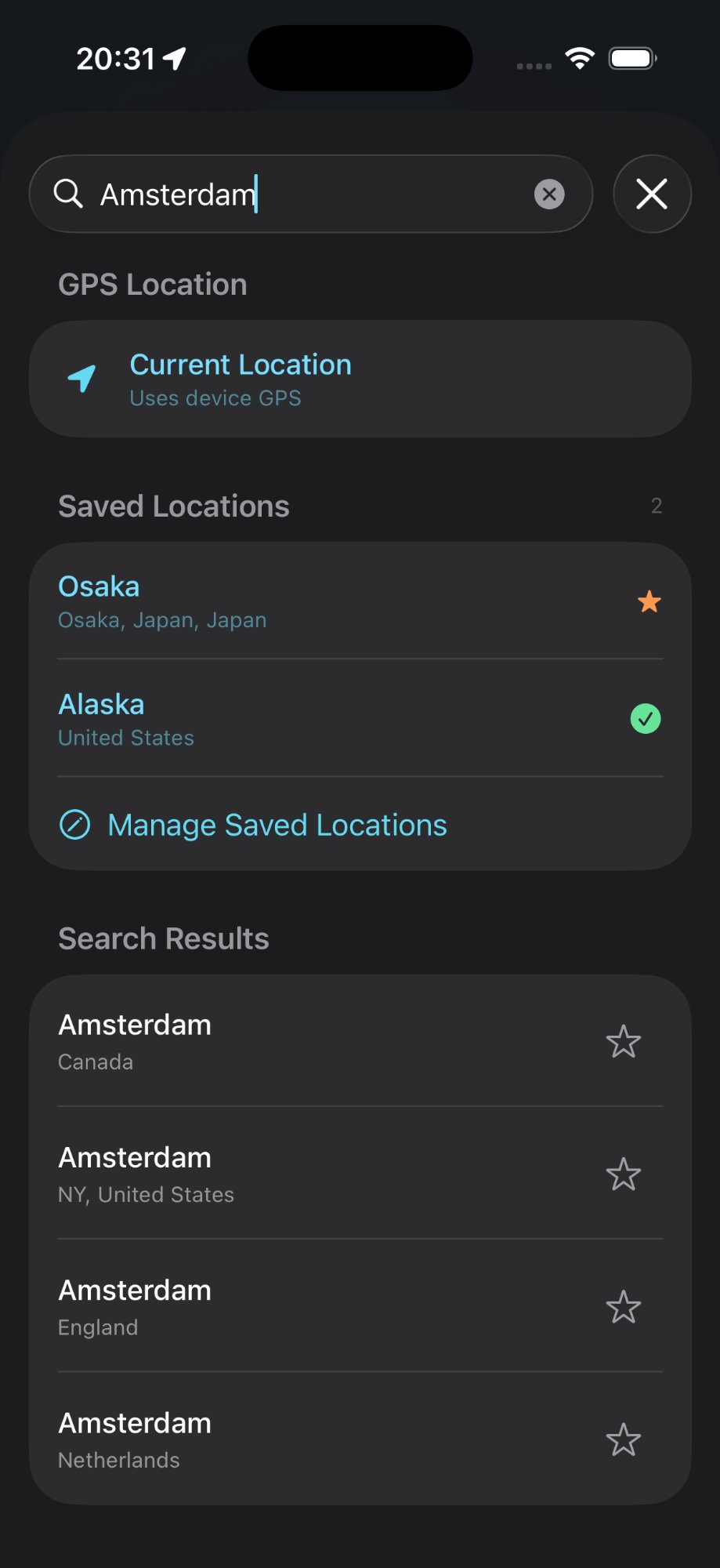Close the search screen with the X button
720x1568 pixels.
(652, 194)
